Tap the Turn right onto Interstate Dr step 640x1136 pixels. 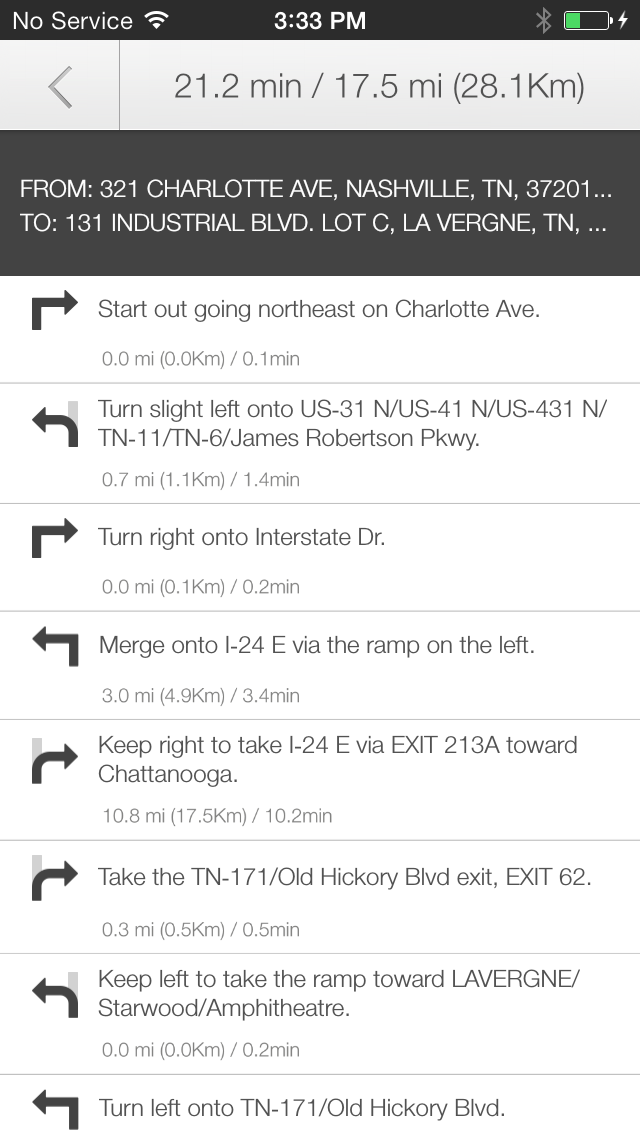click(x=320, y=558)
